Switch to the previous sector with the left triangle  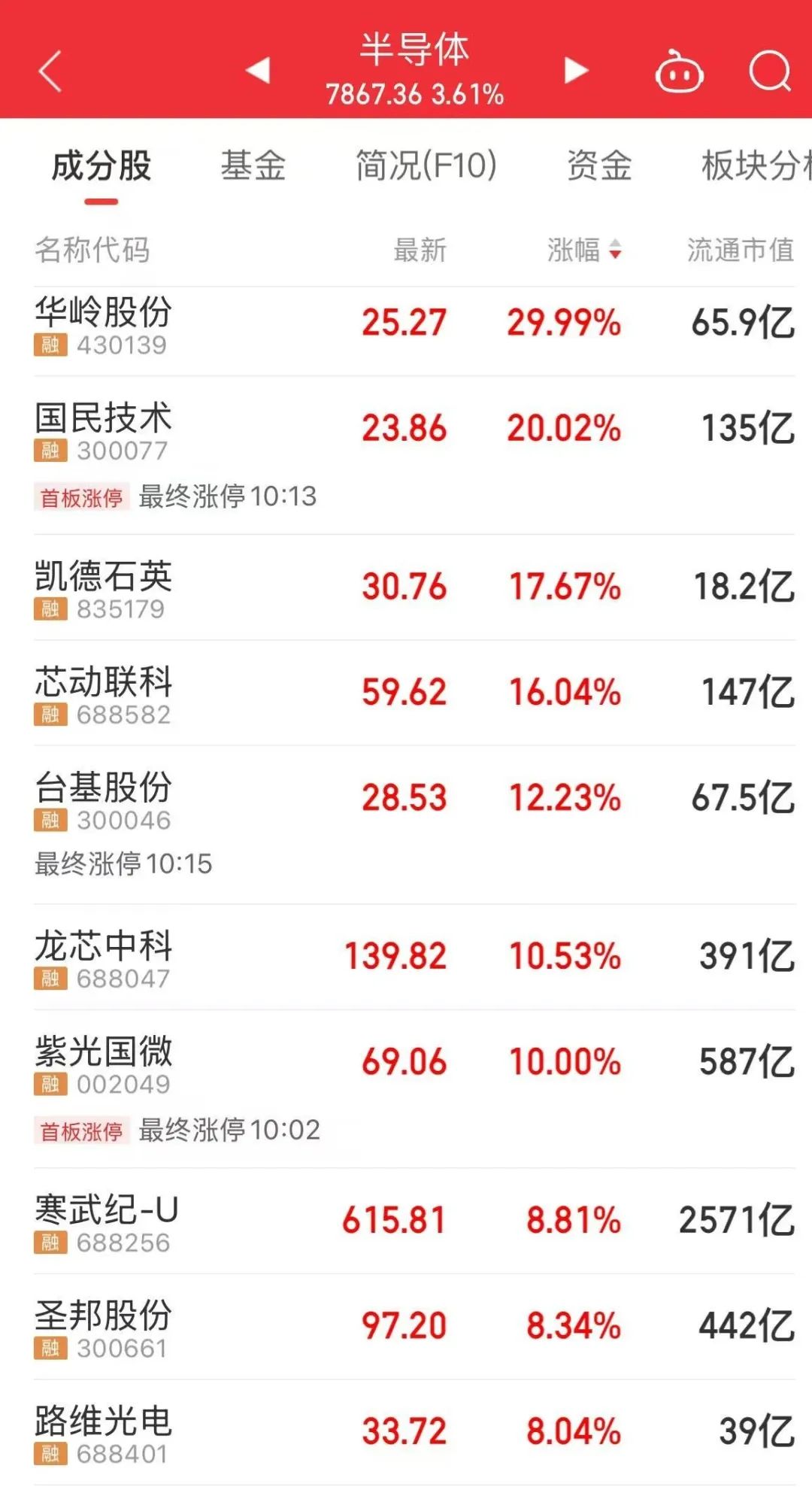point(258,70)
